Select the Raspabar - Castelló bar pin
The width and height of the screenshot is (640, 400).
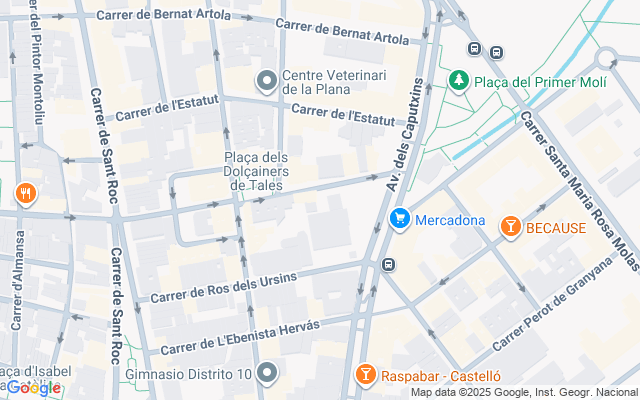[x=366, y=375]
